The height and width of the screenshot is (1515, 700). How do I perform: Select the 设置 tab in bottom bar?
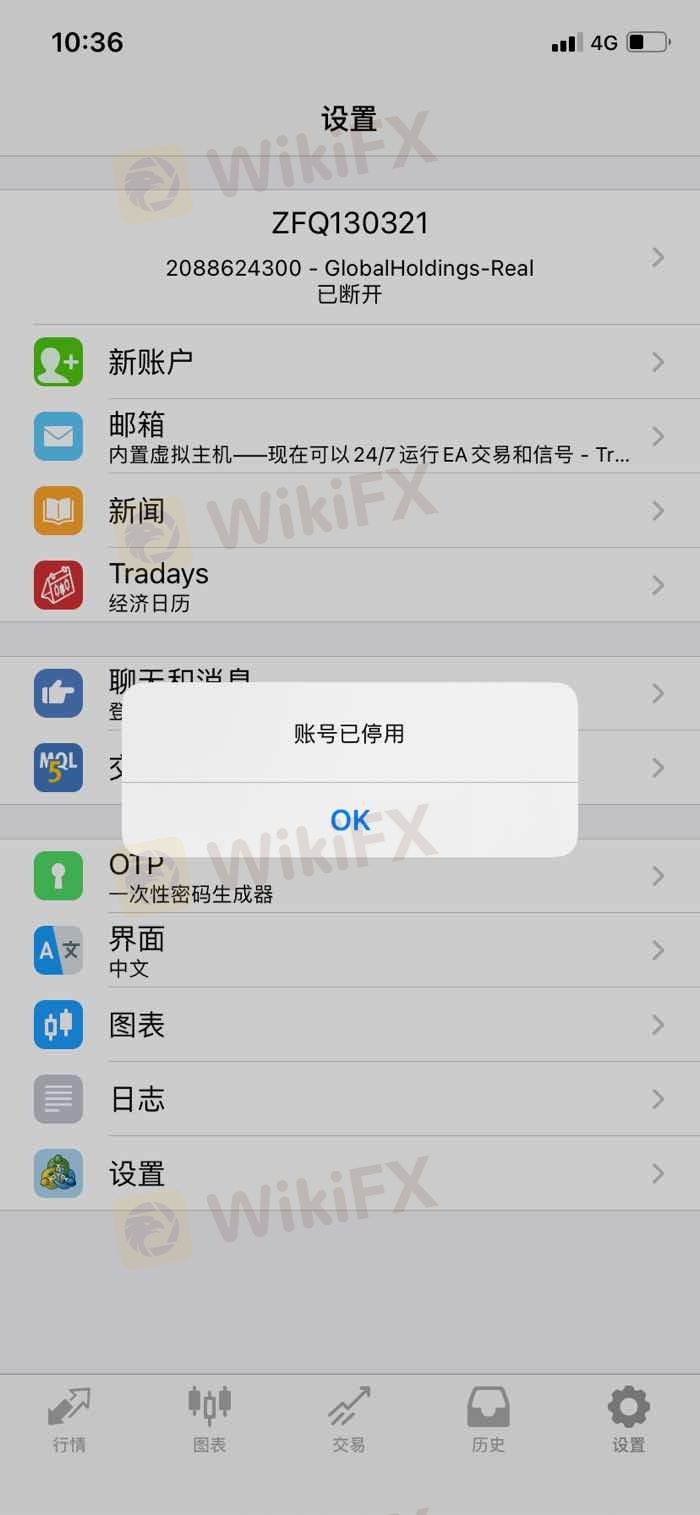pos(629,1419)
